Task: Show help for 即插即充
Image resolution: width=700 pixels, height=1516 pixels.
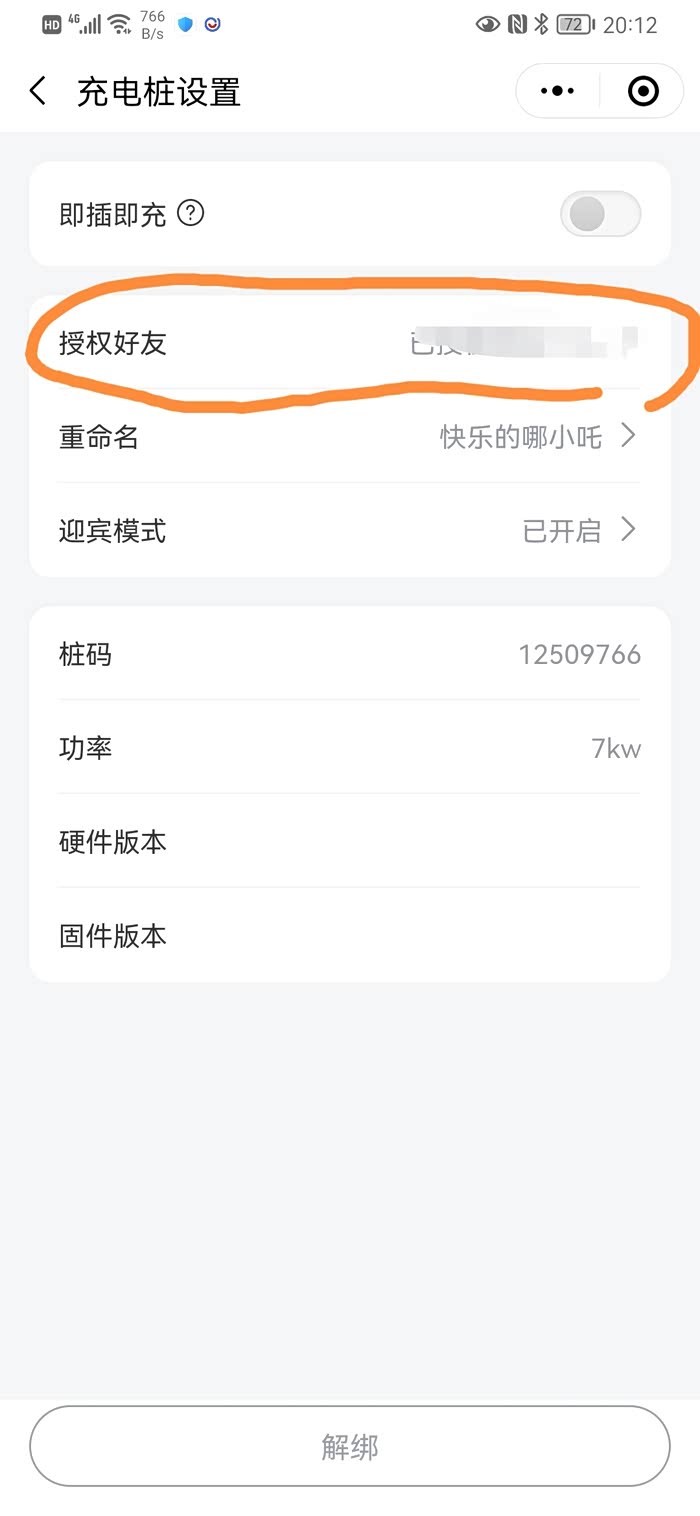Action: point(191,213)
